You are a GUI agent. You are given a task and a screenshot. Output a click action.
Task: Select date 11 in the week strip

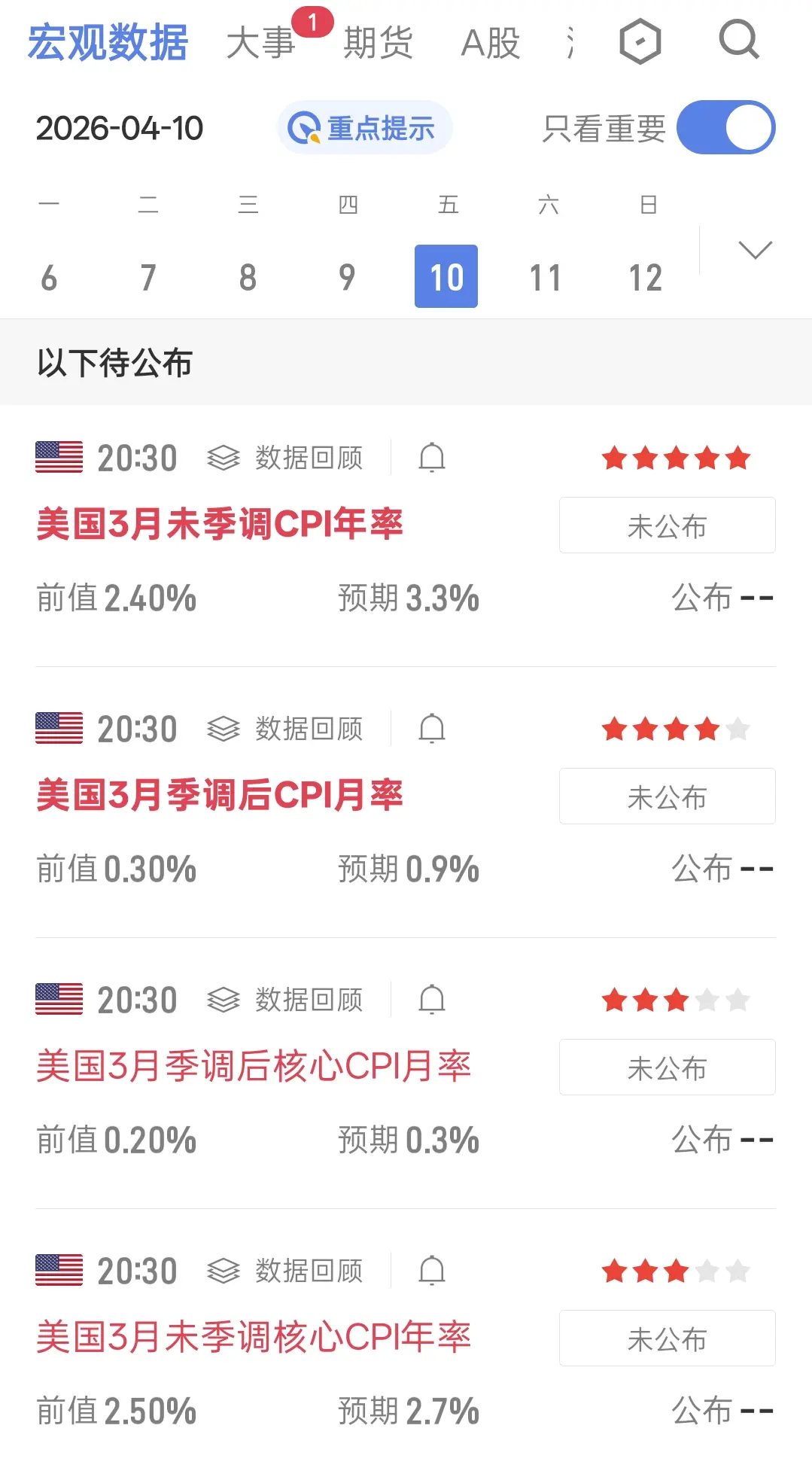pos(545,277)
